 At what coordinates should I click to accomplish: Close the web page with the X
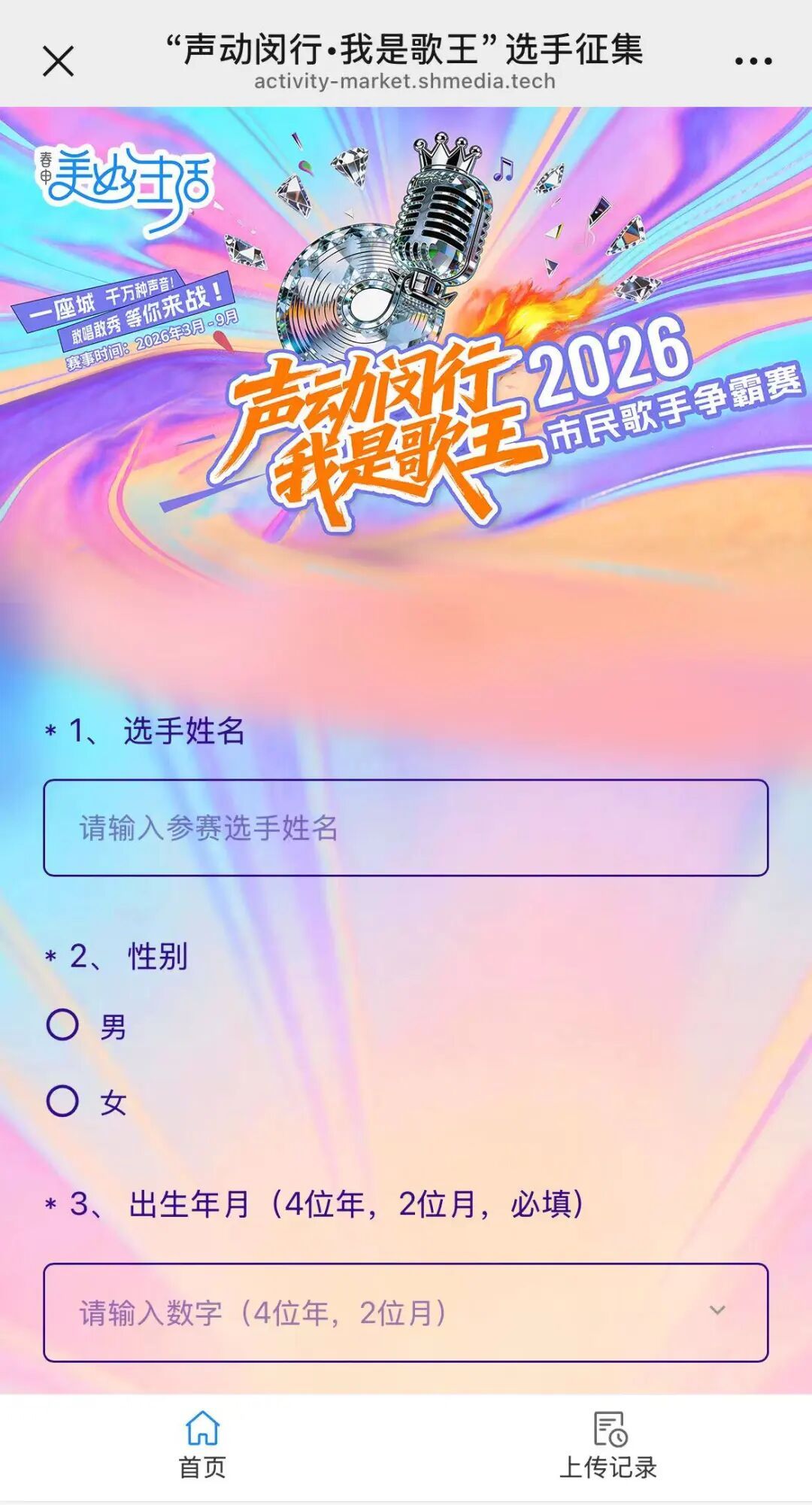(x=58, y=61)
